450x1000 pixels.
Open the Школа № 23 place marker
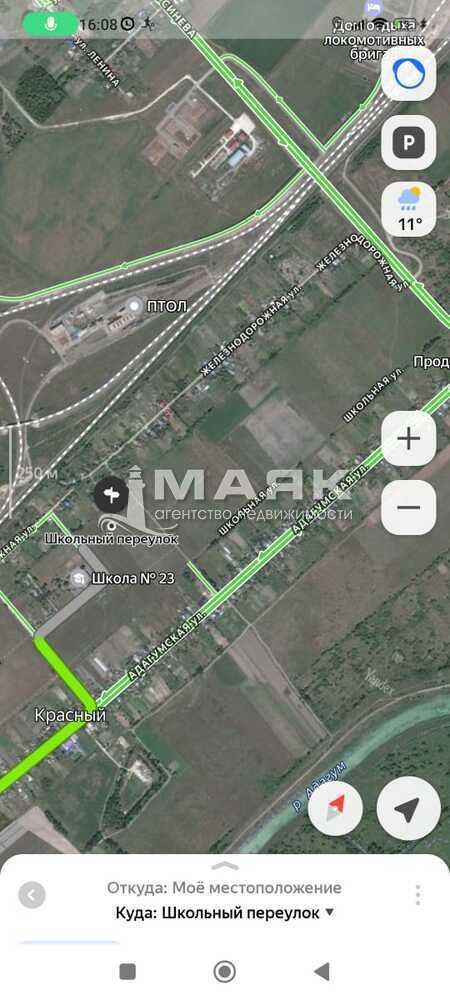79,578
